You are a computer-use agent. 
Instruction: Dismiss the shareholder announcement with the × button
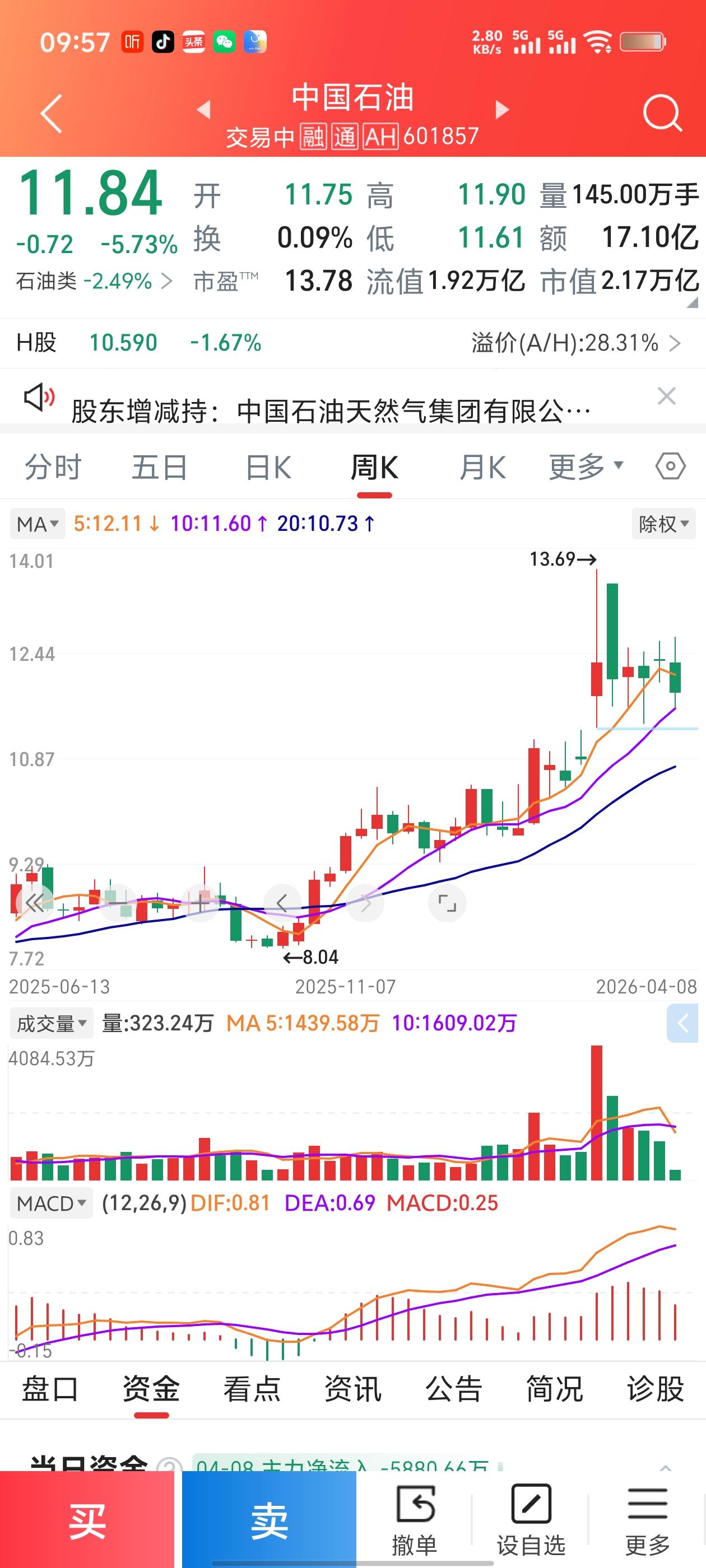tap(667, 396)
